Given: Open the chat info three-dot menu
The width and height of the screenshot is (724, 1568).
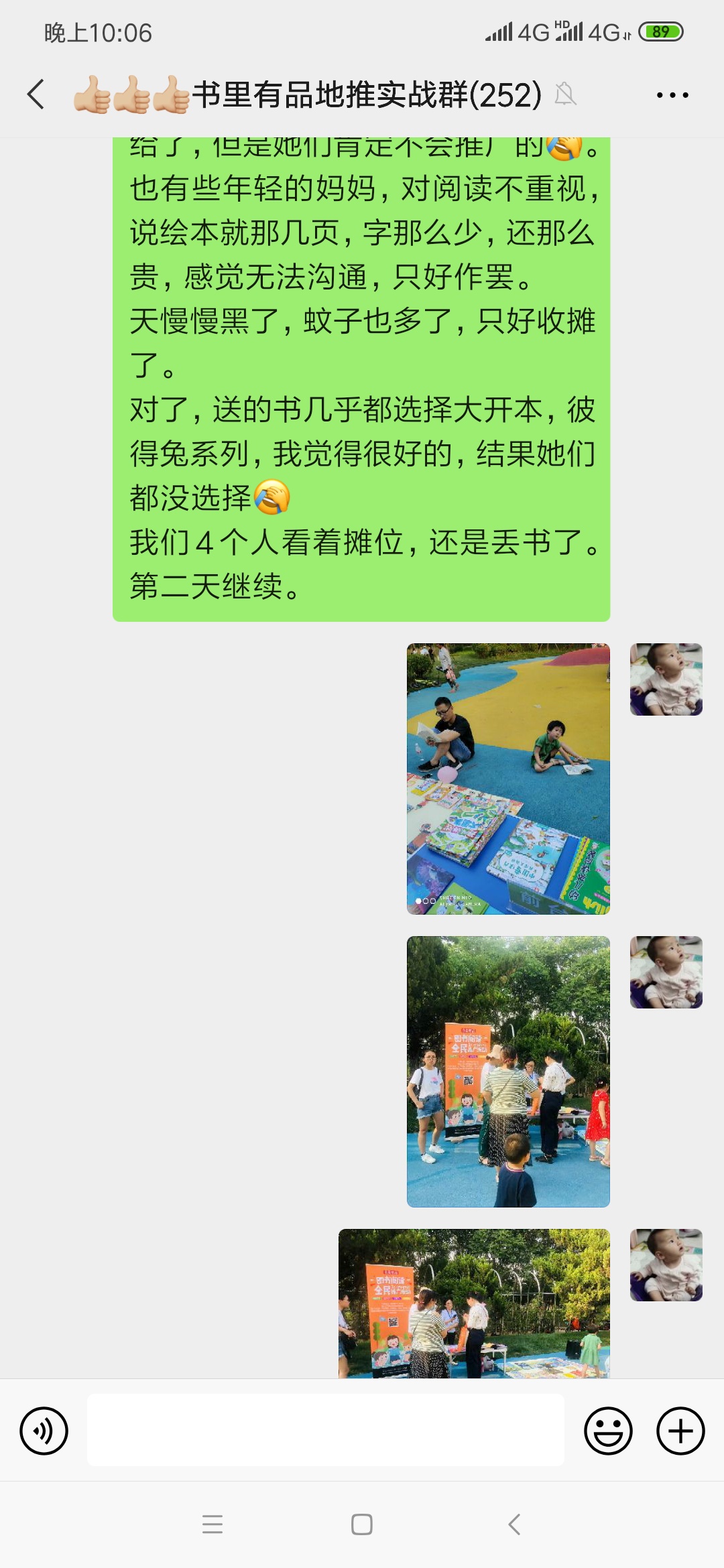Looking at the screenshot, I should coord(672,95).
